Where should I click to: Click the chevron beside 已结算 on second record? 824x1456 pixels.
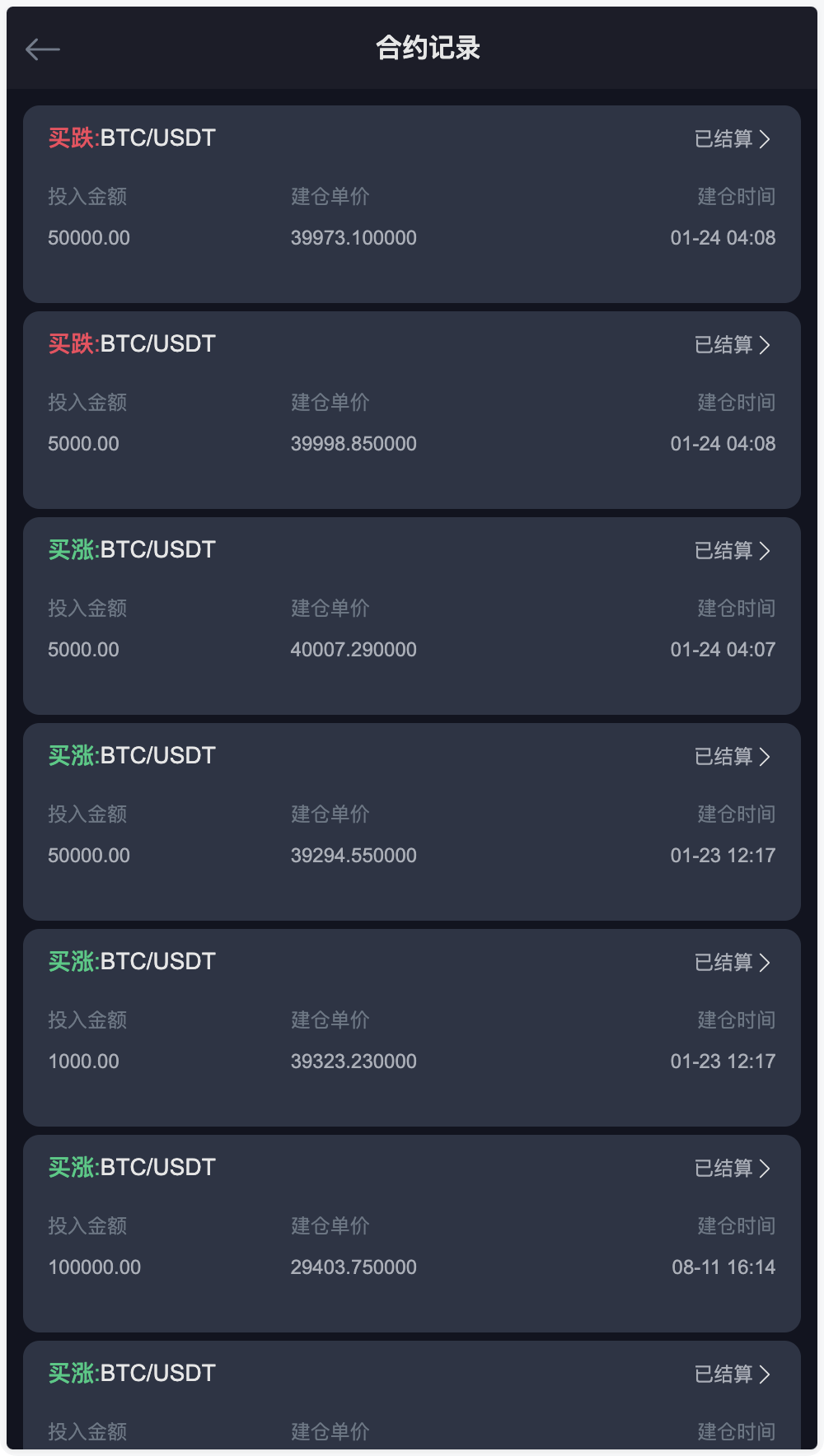pyautogui.click(x=766, y=344)
